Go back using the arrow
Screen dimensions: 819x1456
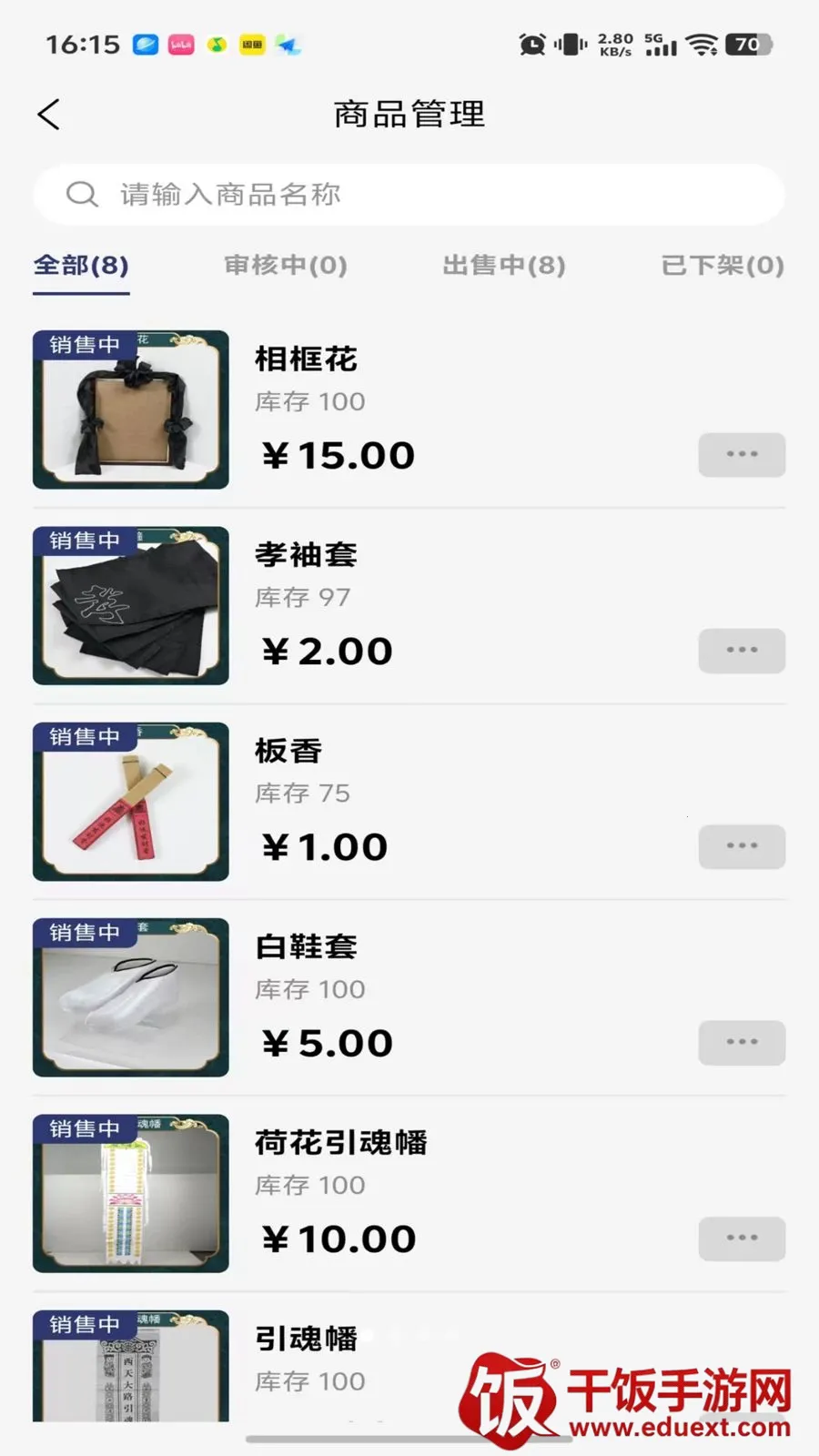pos(49,115)
